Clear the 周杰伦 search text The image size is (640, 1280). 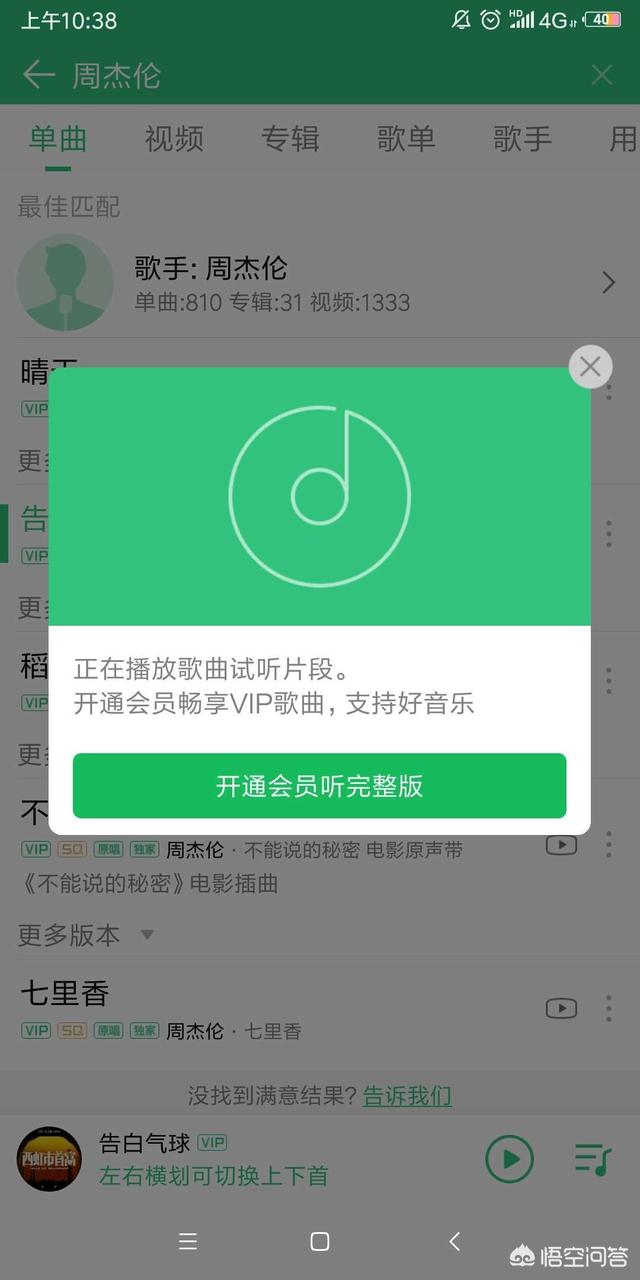(x=602, y=75)
